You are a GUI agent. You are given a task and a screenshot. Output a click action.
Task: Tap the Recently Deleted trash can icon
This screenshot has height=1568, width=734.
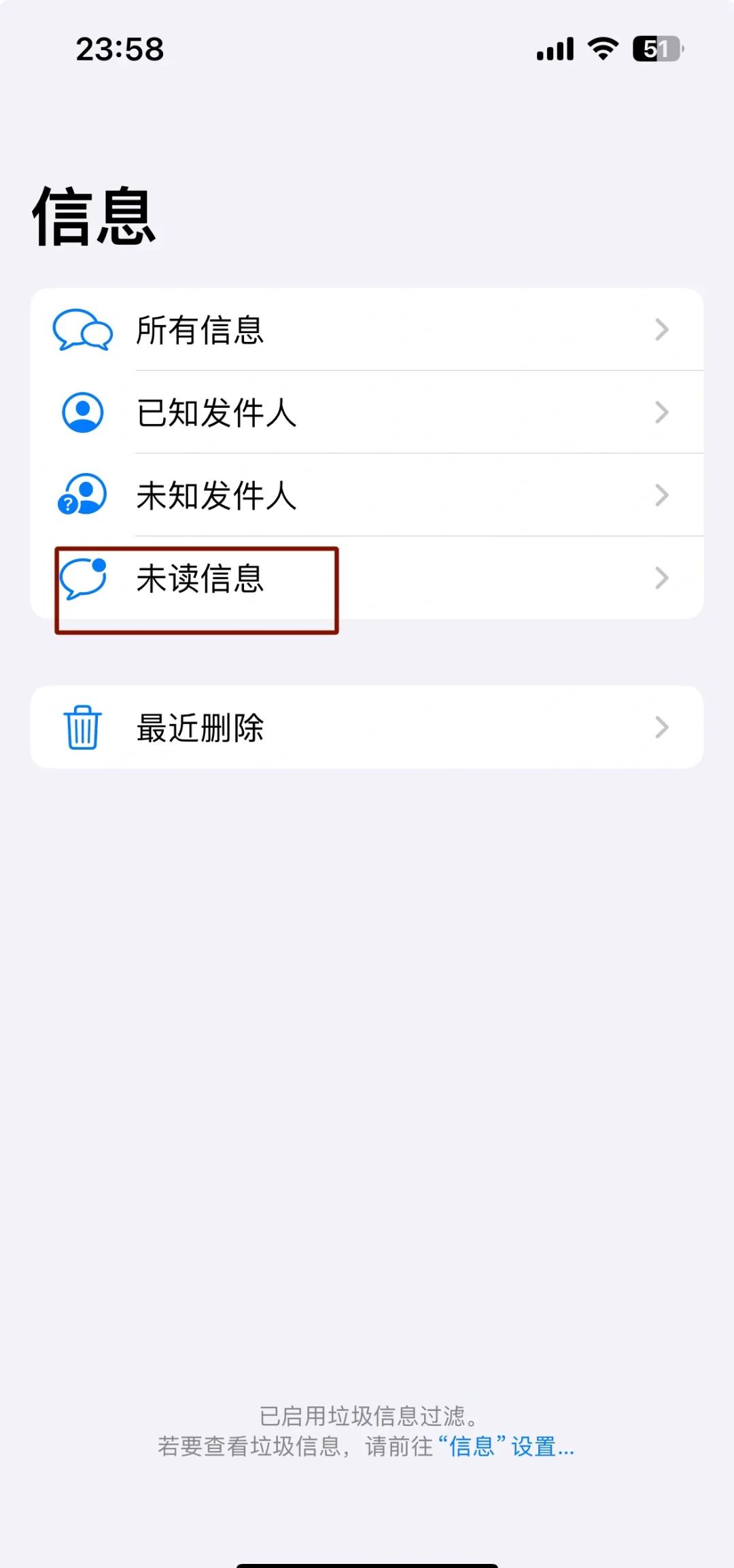tap(82, 727)
